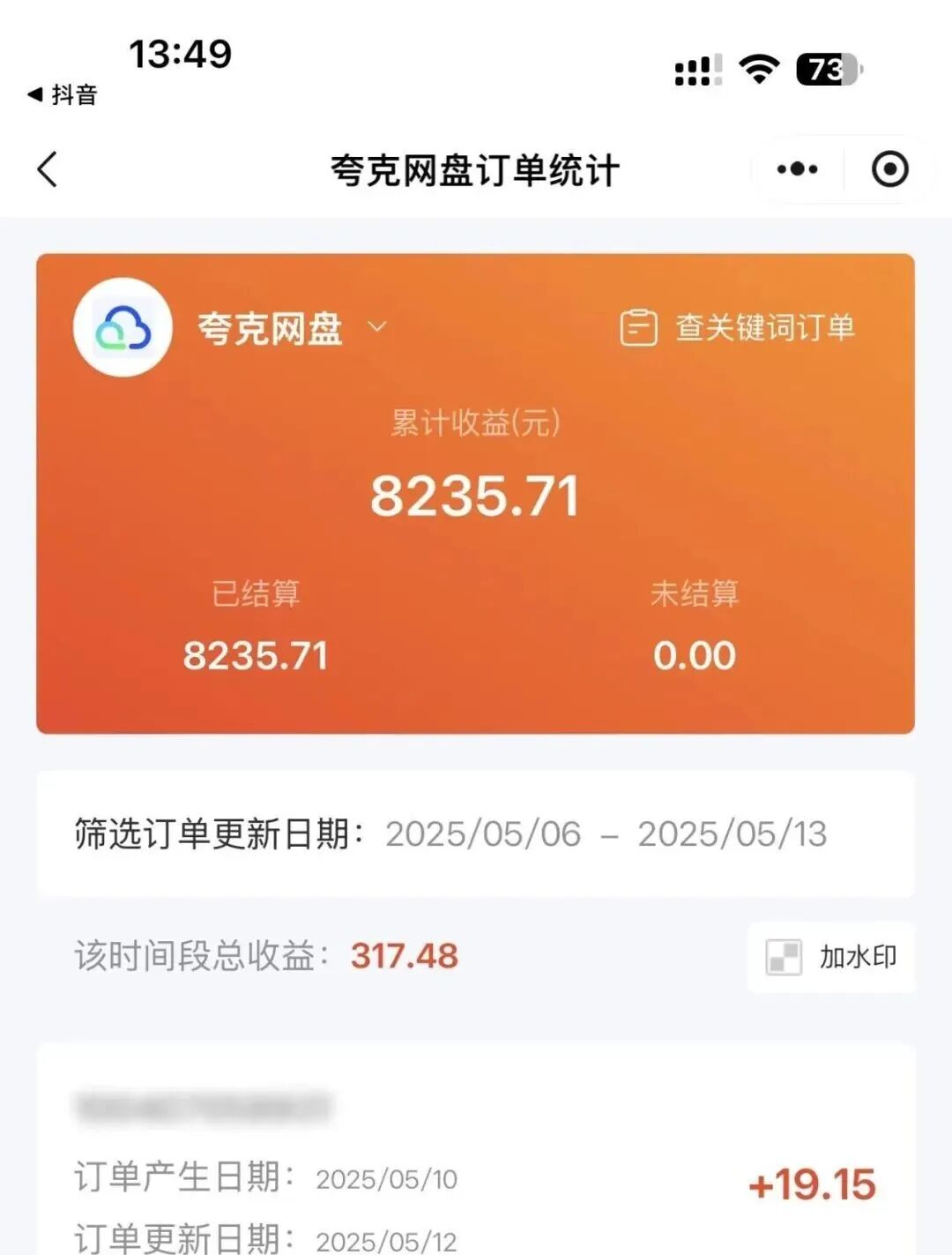Return to 抖音 via the status bar link

63,94
